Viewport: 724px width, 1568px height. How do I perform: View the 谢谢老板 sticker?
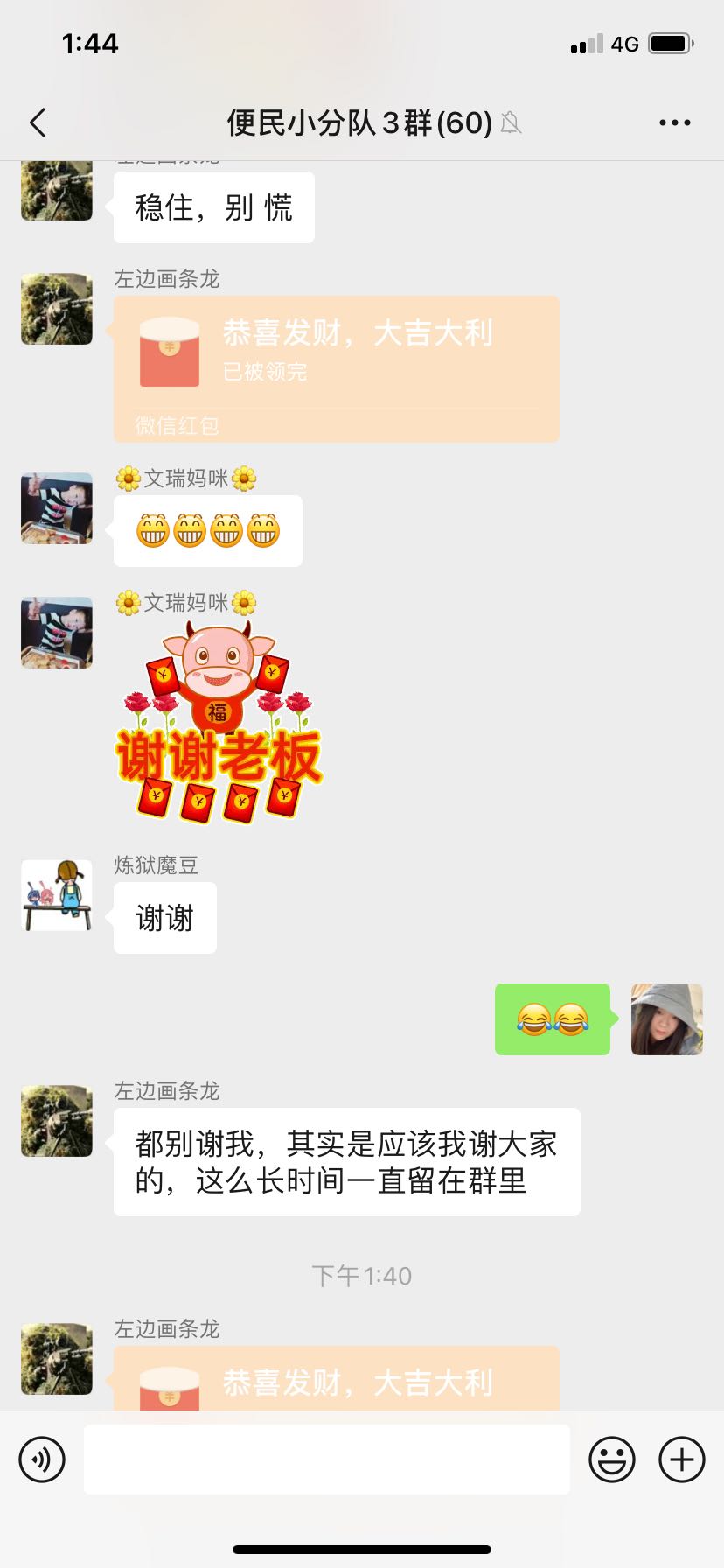[219, 722]
